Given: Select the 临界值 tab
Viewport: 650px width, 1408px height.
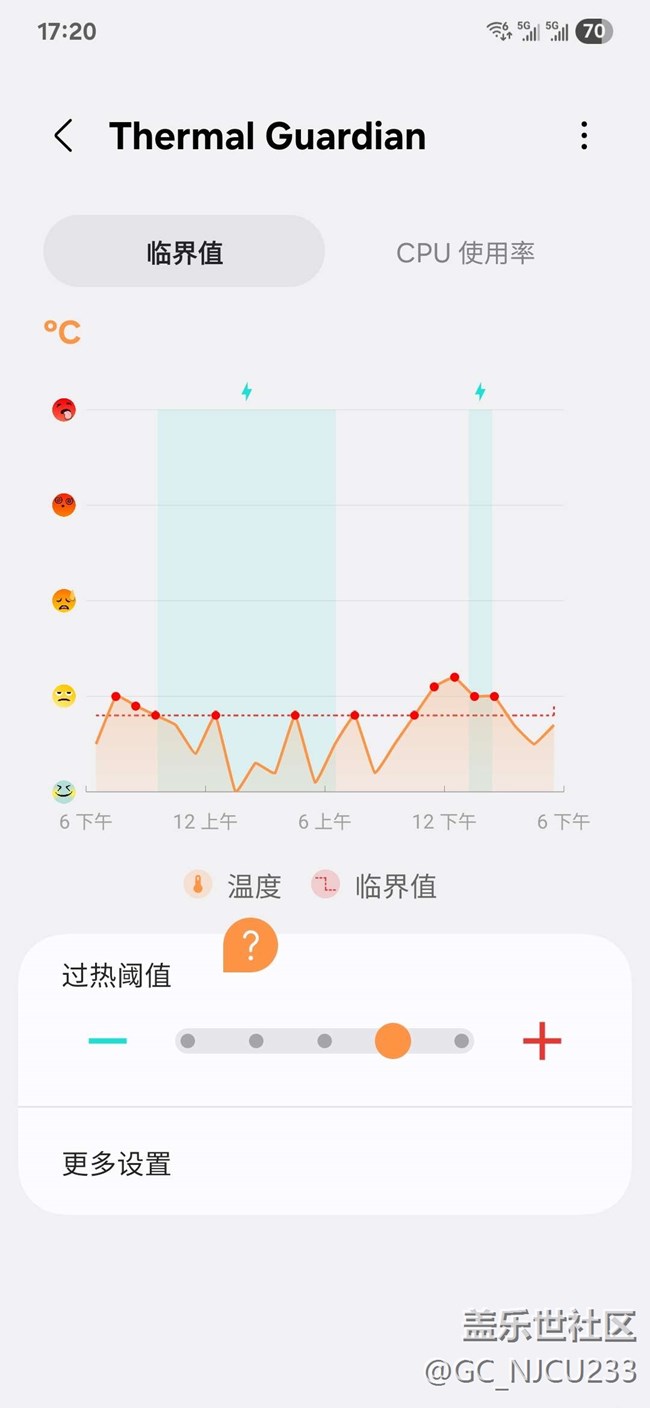Looking at the screenshot, I should click(184, 252).
